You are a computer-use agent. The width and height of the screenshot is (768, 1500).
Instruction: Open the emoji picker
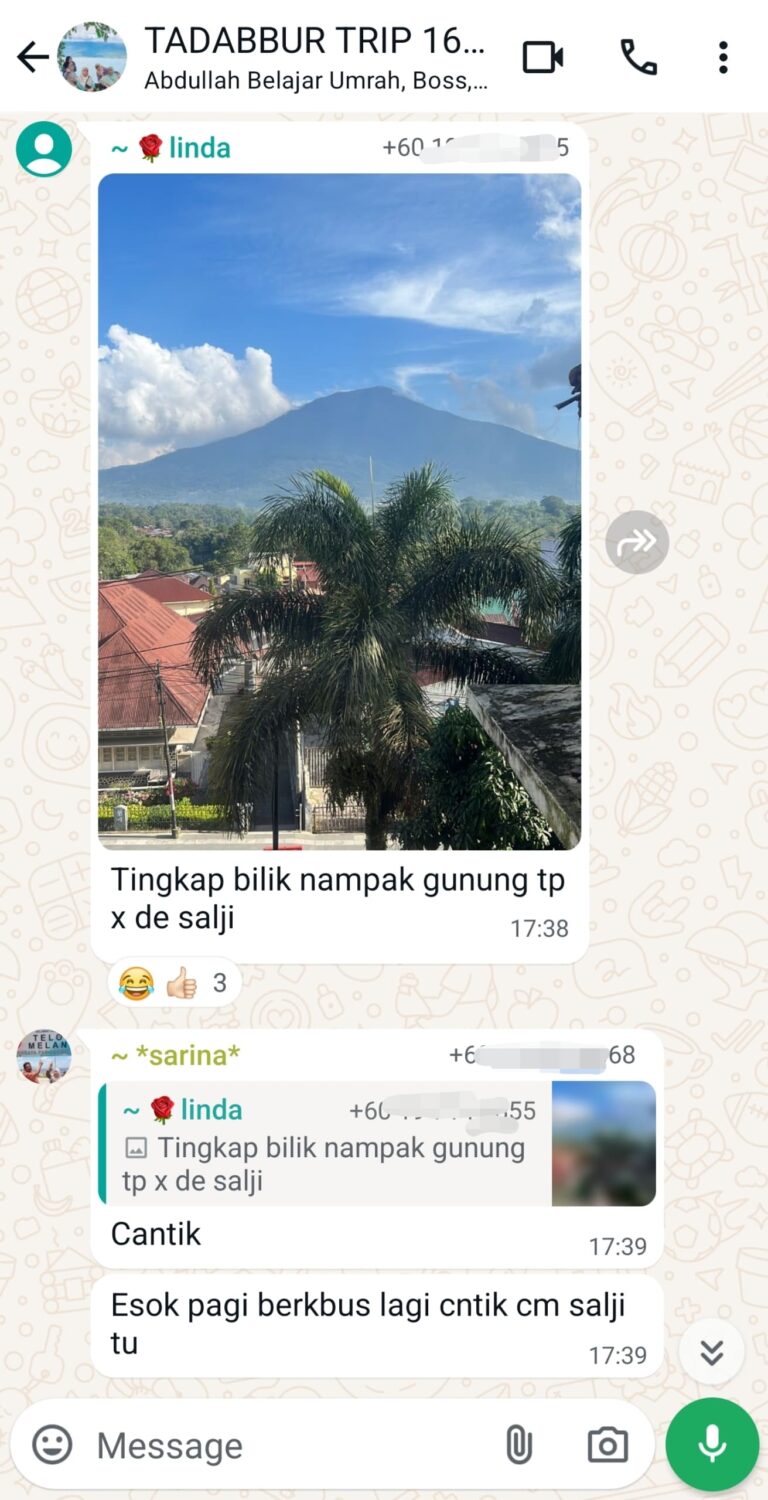52,1445
